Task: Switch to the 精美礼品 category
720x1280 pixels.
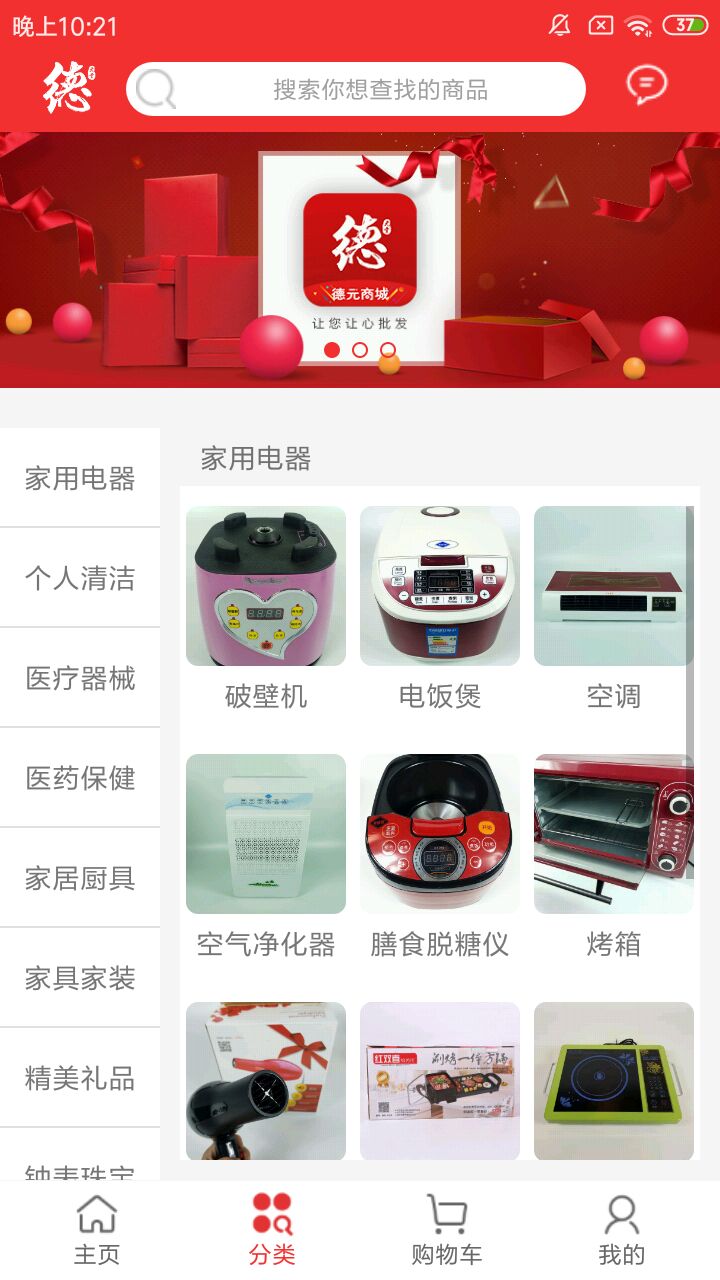Action: pos(80,1079)
